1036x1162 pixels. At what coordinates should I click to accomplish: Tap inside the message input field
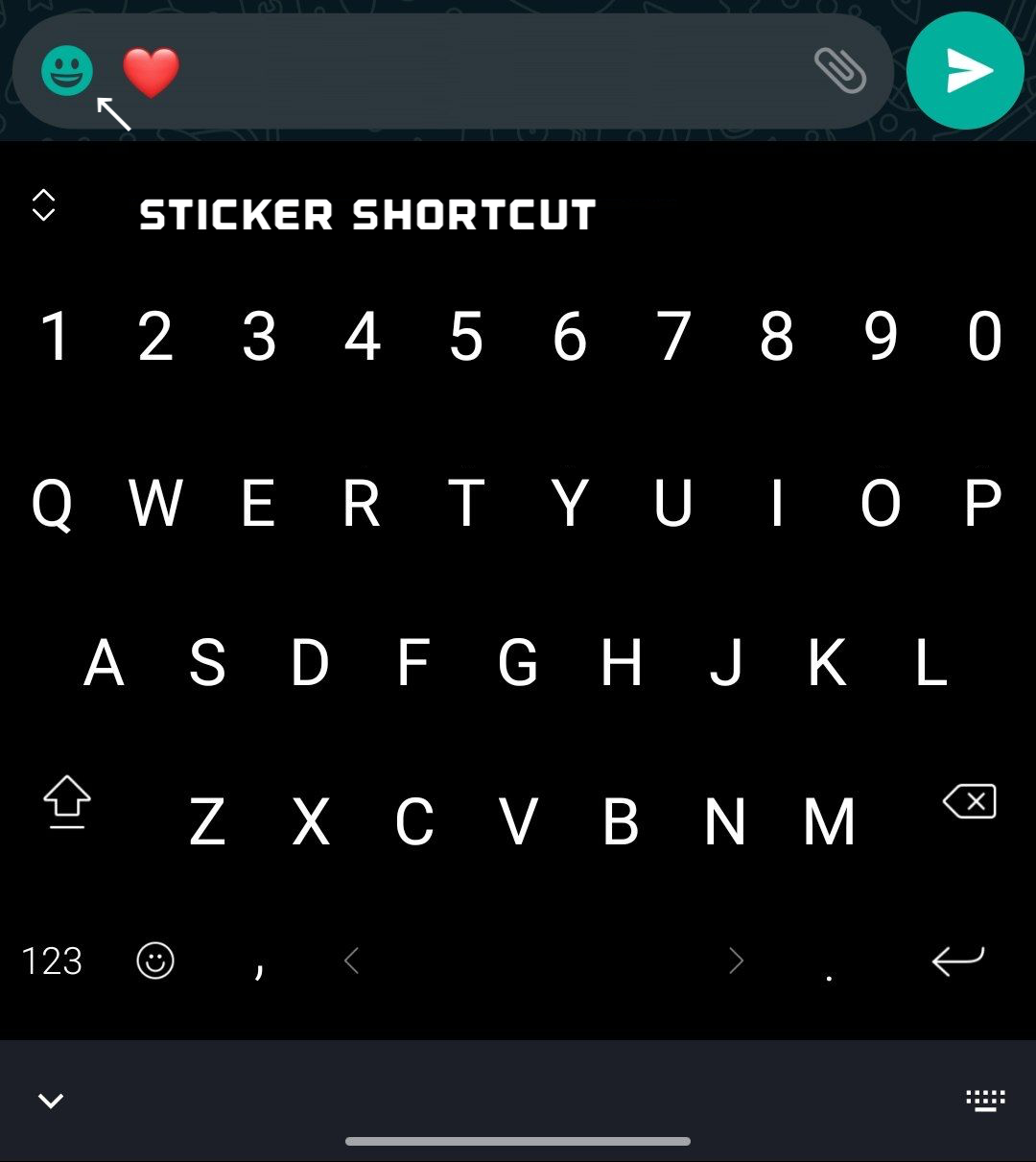pyautogui.click(x=480, y=70)
